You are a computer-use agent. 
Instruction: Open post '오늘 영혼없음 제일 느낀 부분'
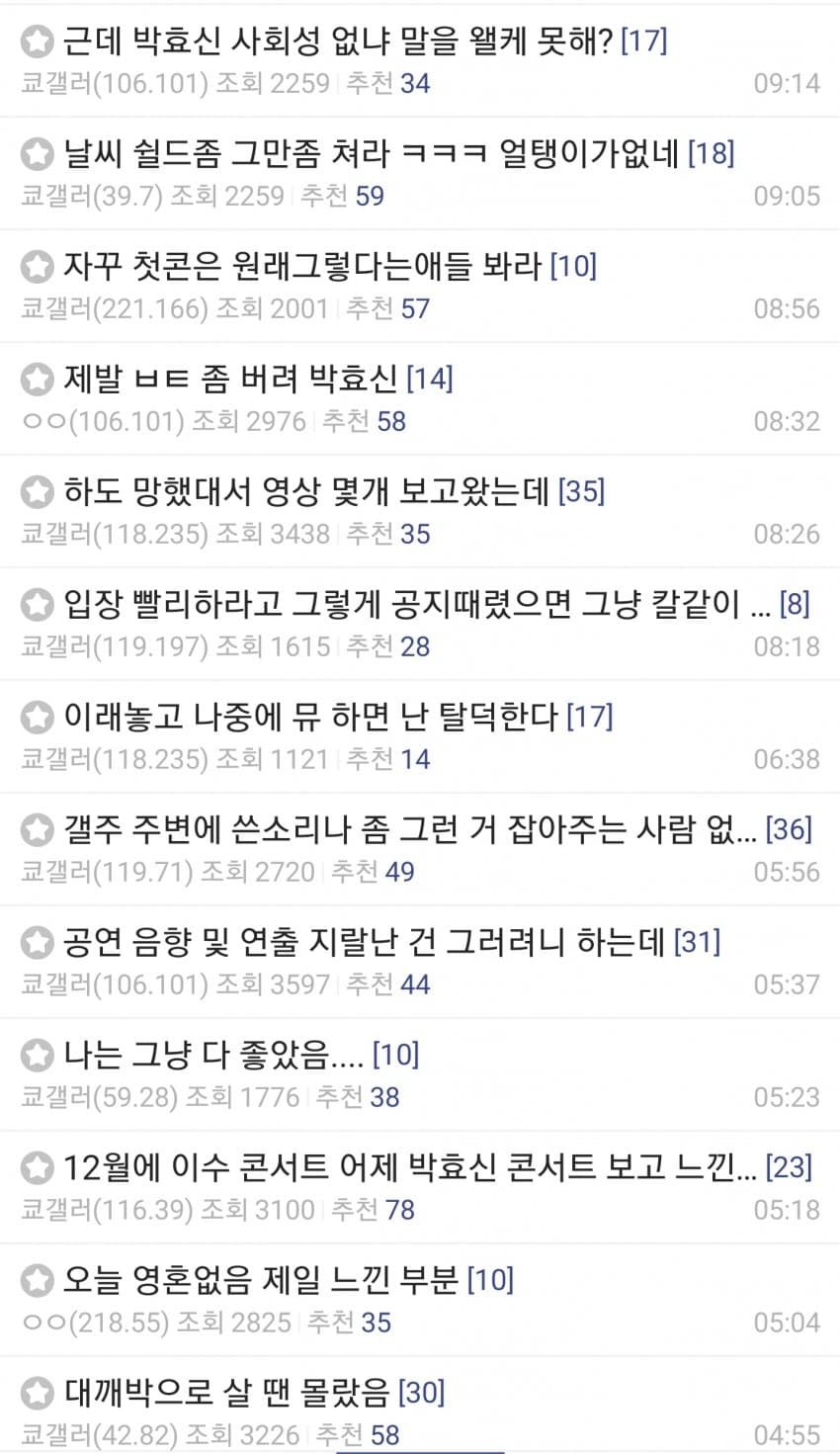tap(261, 1281)
